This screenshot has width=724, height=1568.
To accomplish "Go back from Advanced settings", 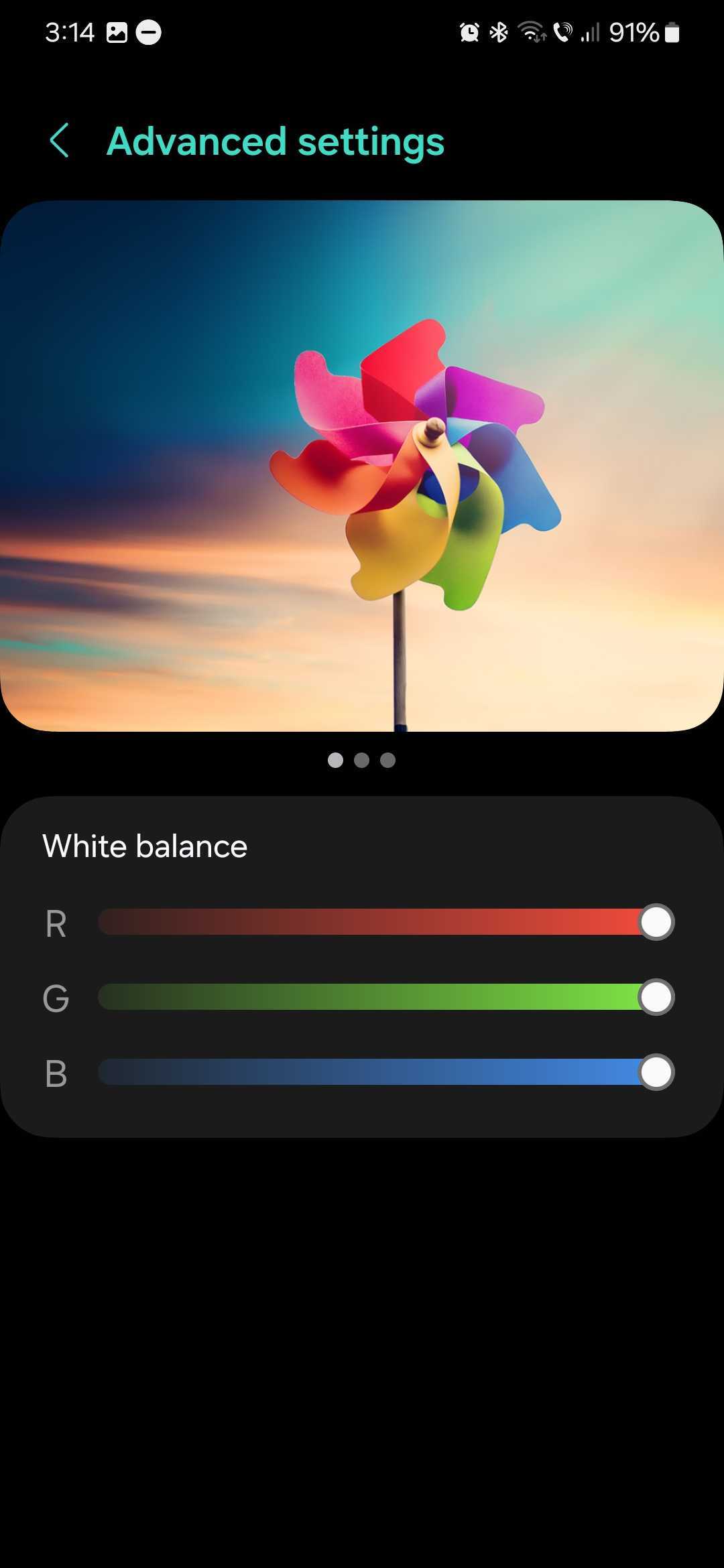I will pyautogui.click(x=59, y=141).
